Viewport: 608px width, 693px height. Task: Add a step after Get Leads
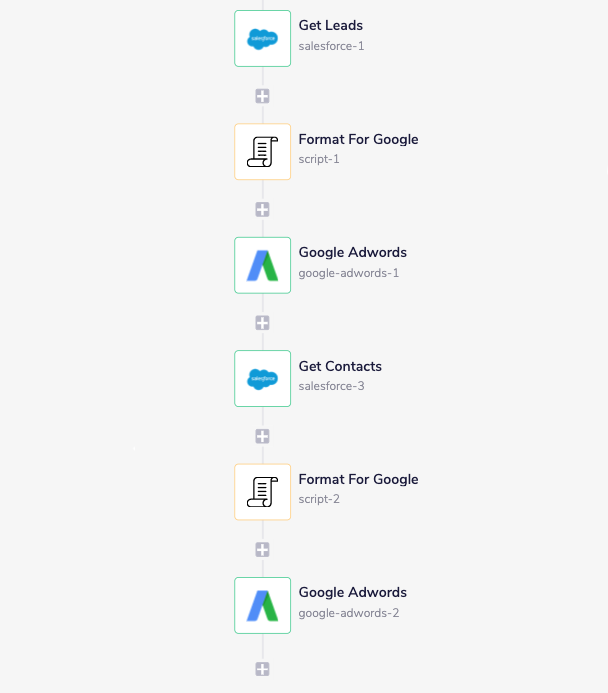tap(263, 96)
